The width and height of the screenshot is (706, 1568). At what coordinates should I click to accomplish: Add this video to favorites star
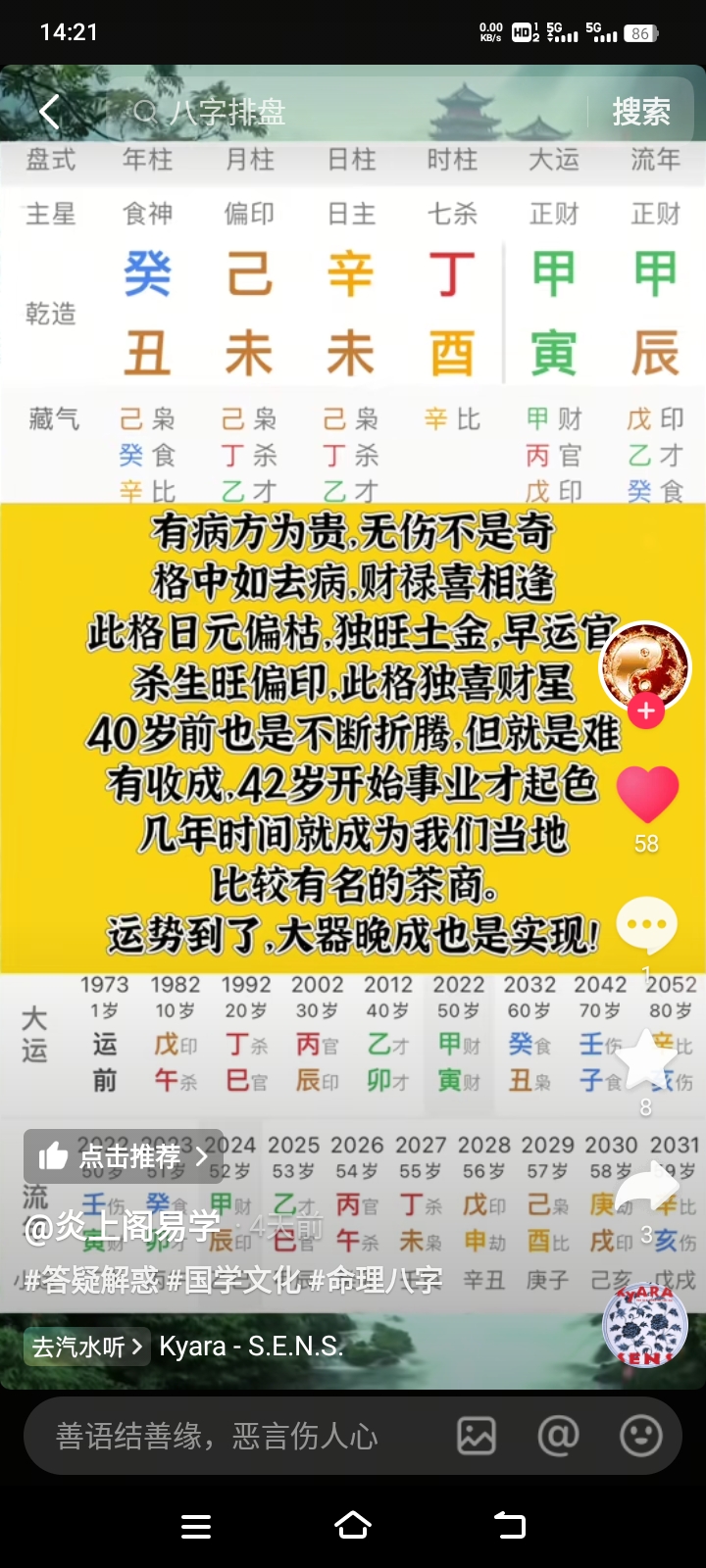(645, 1060)
